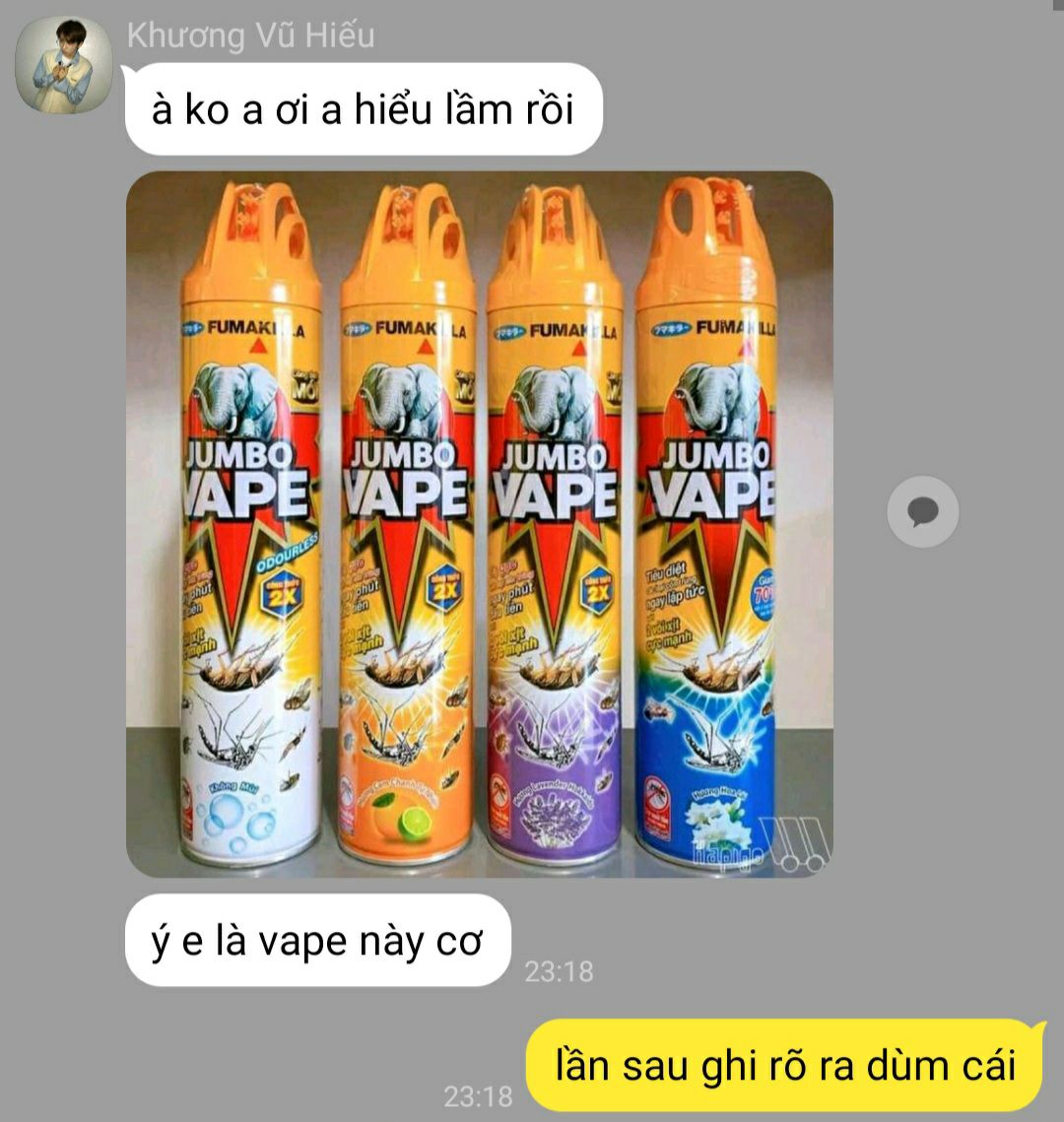Open Khương Vũ Hiếu's profile avatar
1064x1122 pixels.
pos(63,65)
